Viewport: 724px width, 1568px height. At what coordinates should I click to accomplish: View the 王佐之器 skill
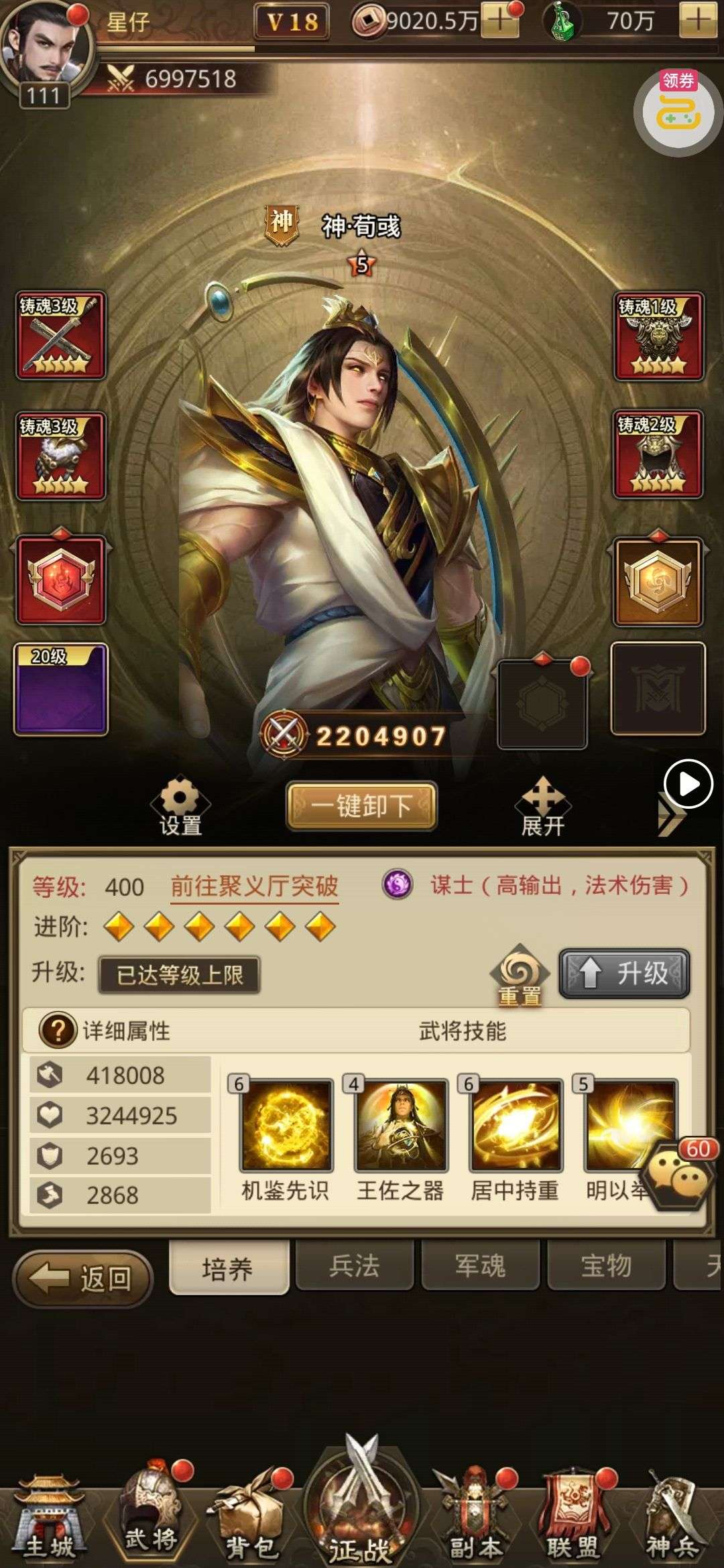point(400,1124)
